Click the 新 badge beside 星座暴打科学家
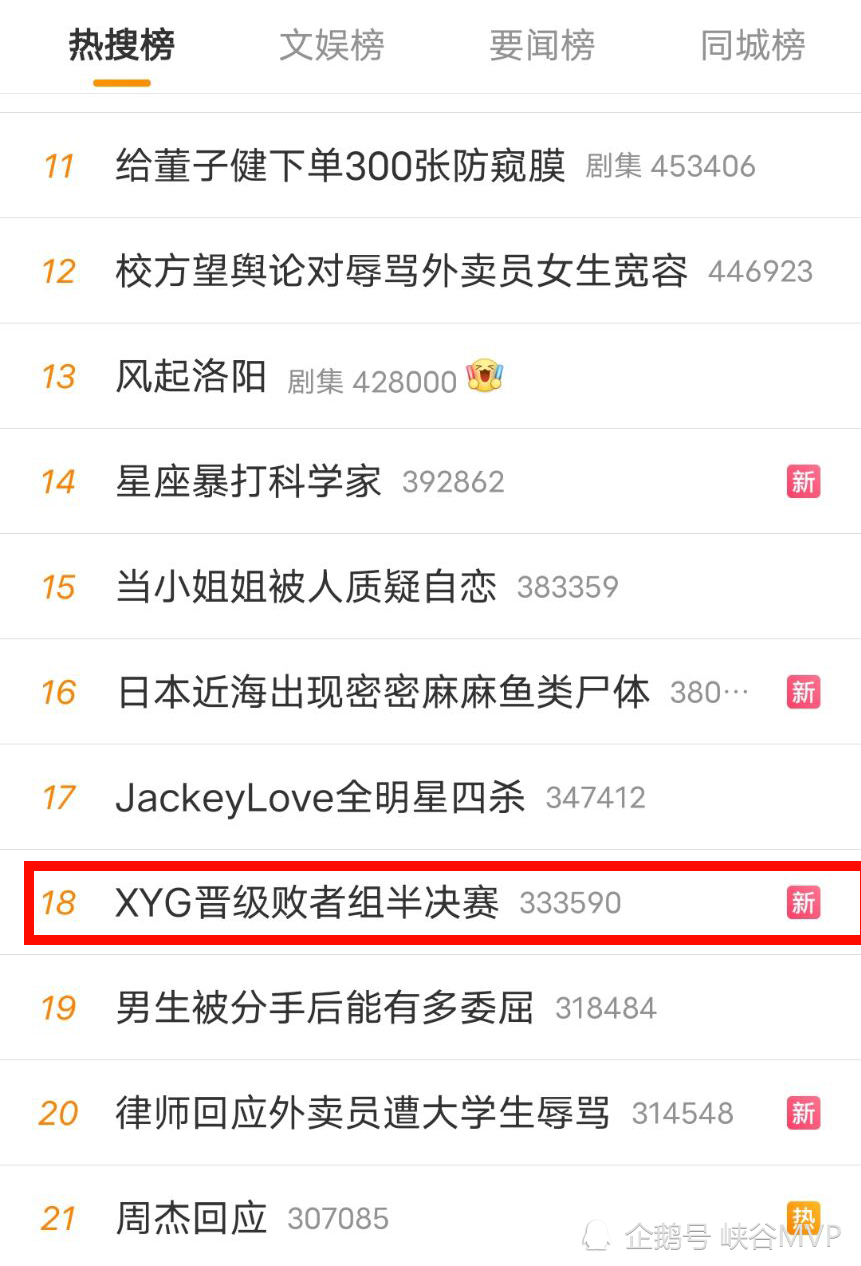The width and height of the screenshot is (861, 1266). click(802, 481)
